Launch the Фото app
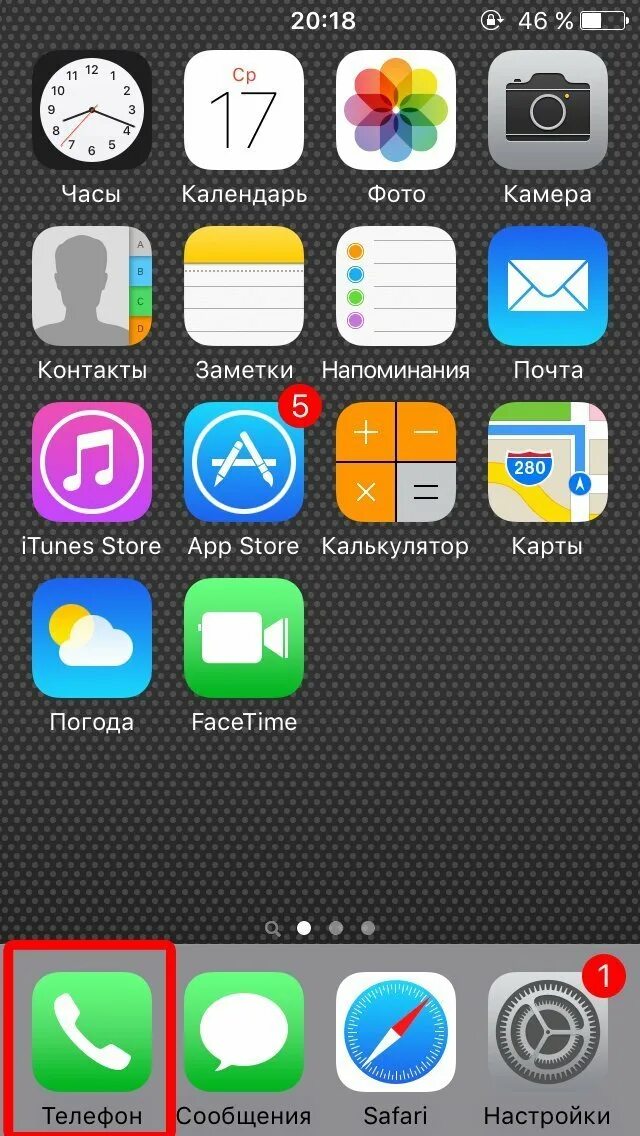Image resolution: width=640 pixels, height=1136 pixels. pyautogui.click(x=396, y=110)
